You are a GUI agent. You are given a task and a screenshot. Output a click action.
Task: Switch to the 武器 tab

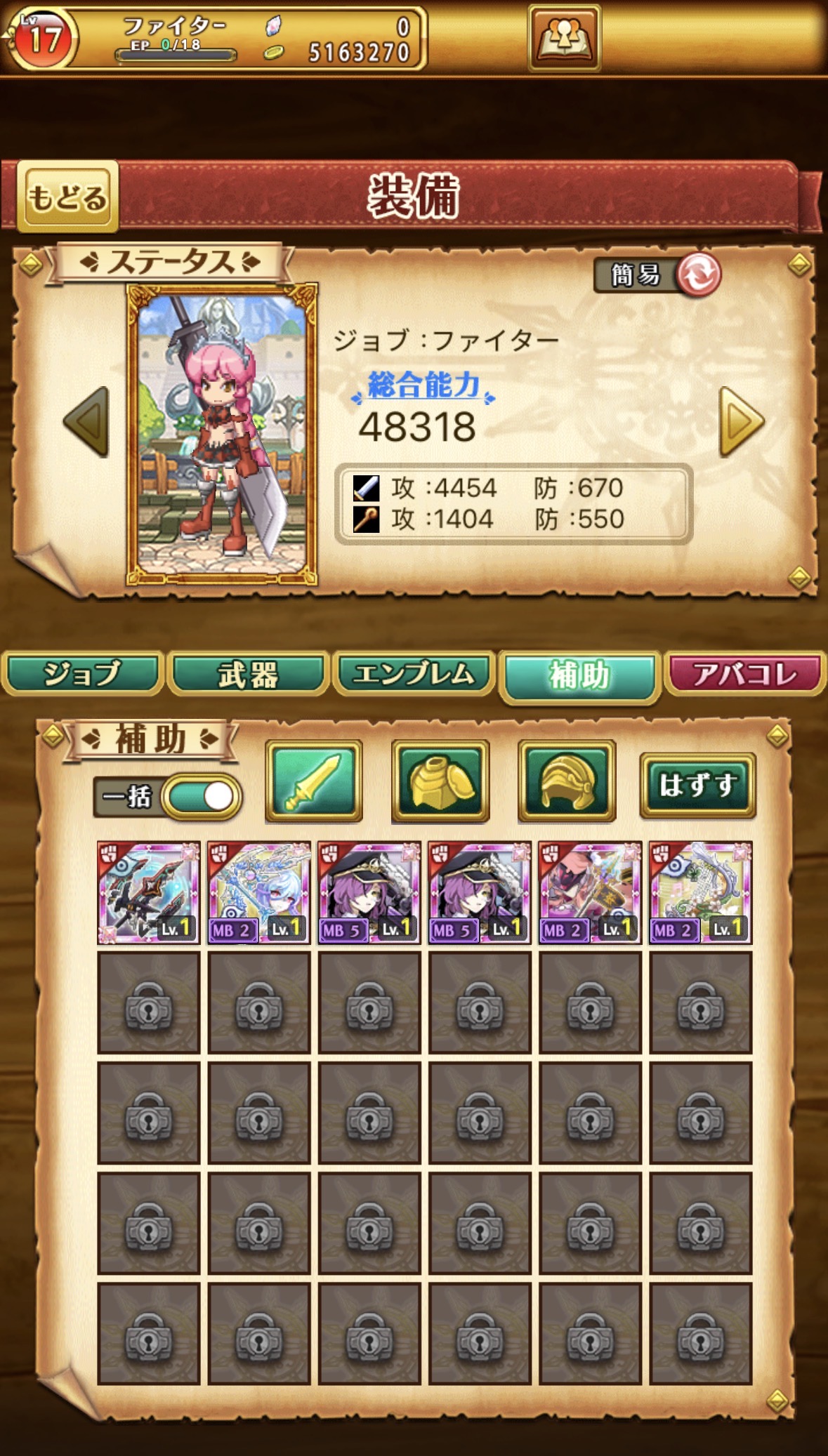[248, 674]
